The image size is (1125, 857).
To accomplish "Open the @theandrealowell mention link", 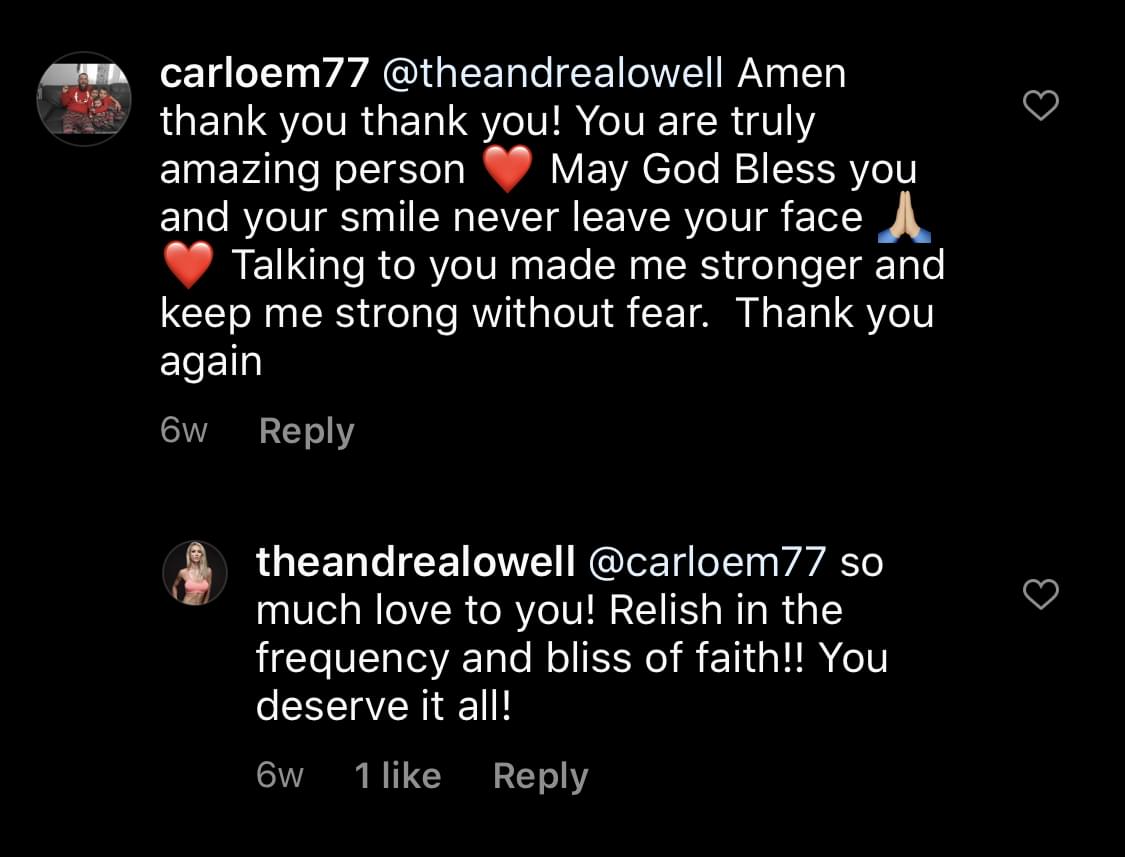I will 553,73.
